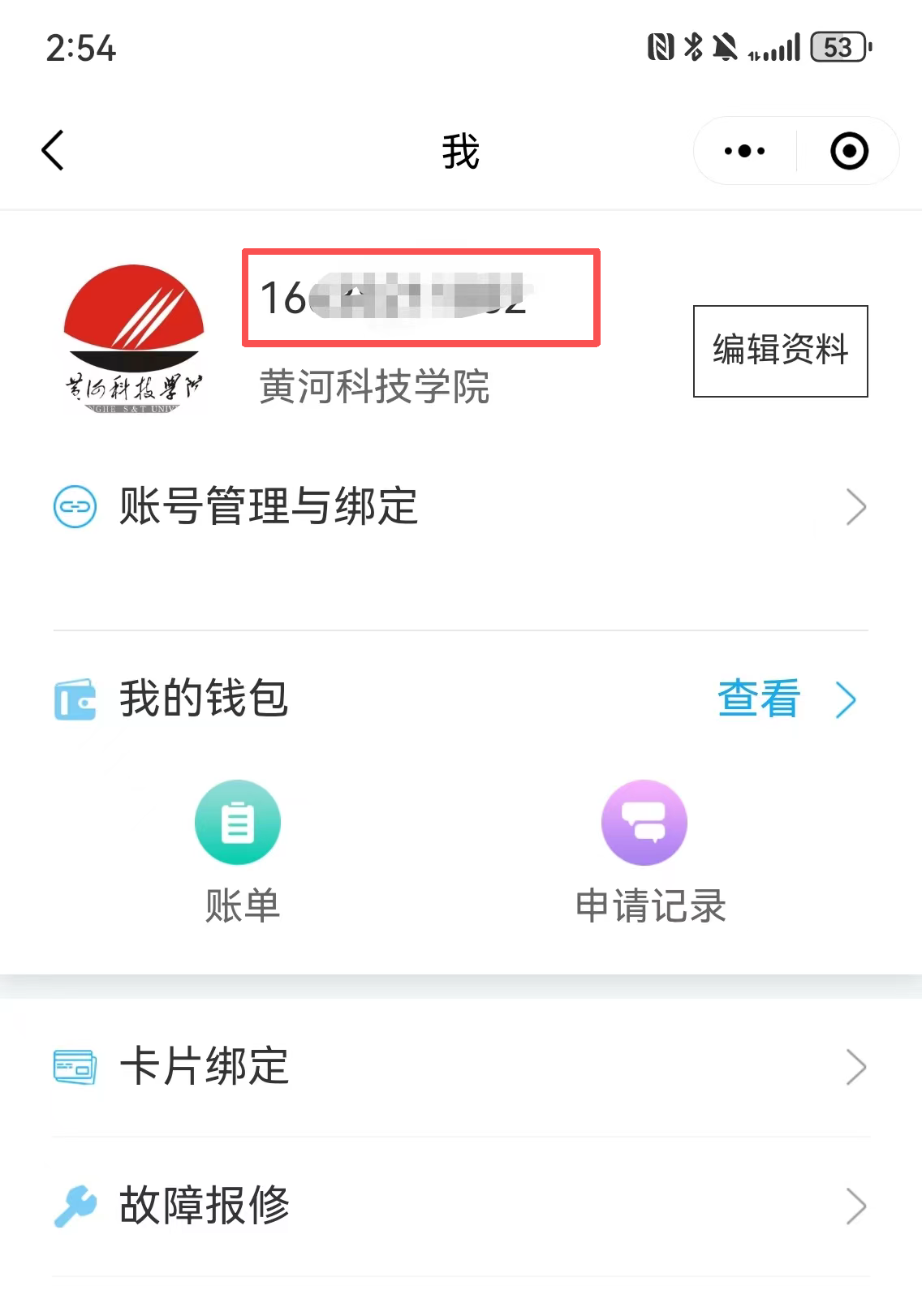Open the mini program three-dot menu

[x=744, y=151]
